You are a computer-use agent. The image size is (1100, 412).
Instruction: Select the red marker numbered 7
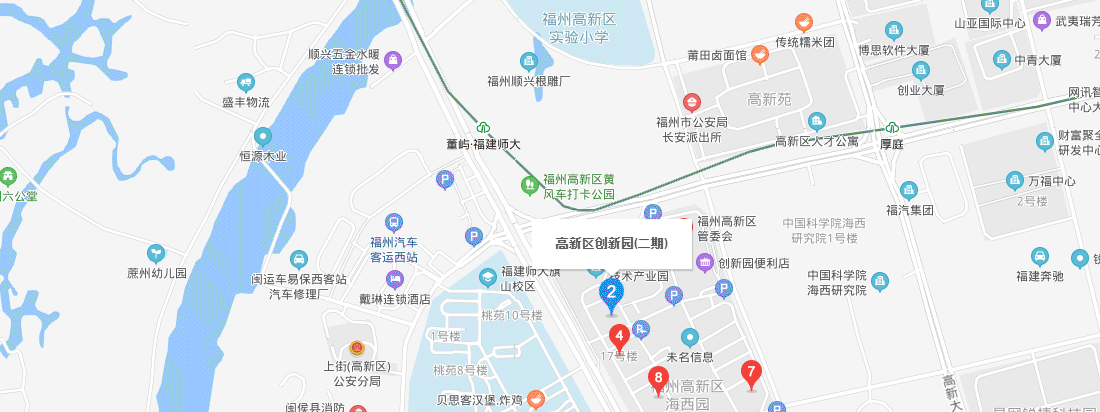pos(752,373)
